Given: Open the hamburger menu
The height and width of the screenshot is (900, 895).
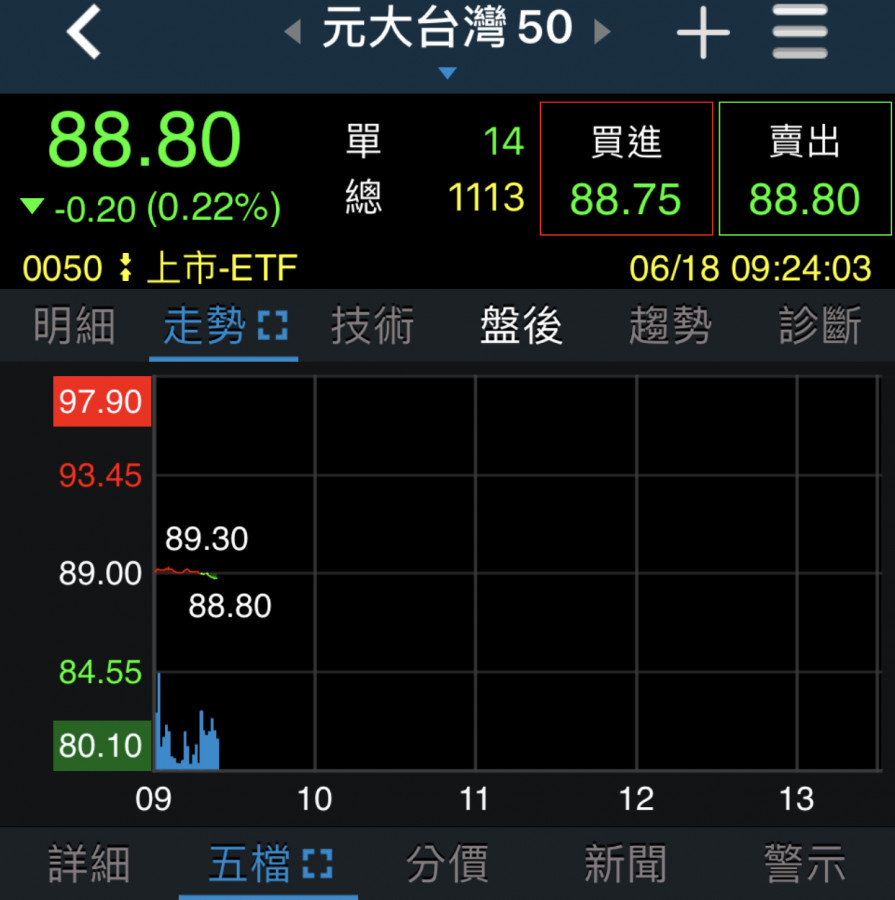Looking at the screenshot, I should point(800,32).
